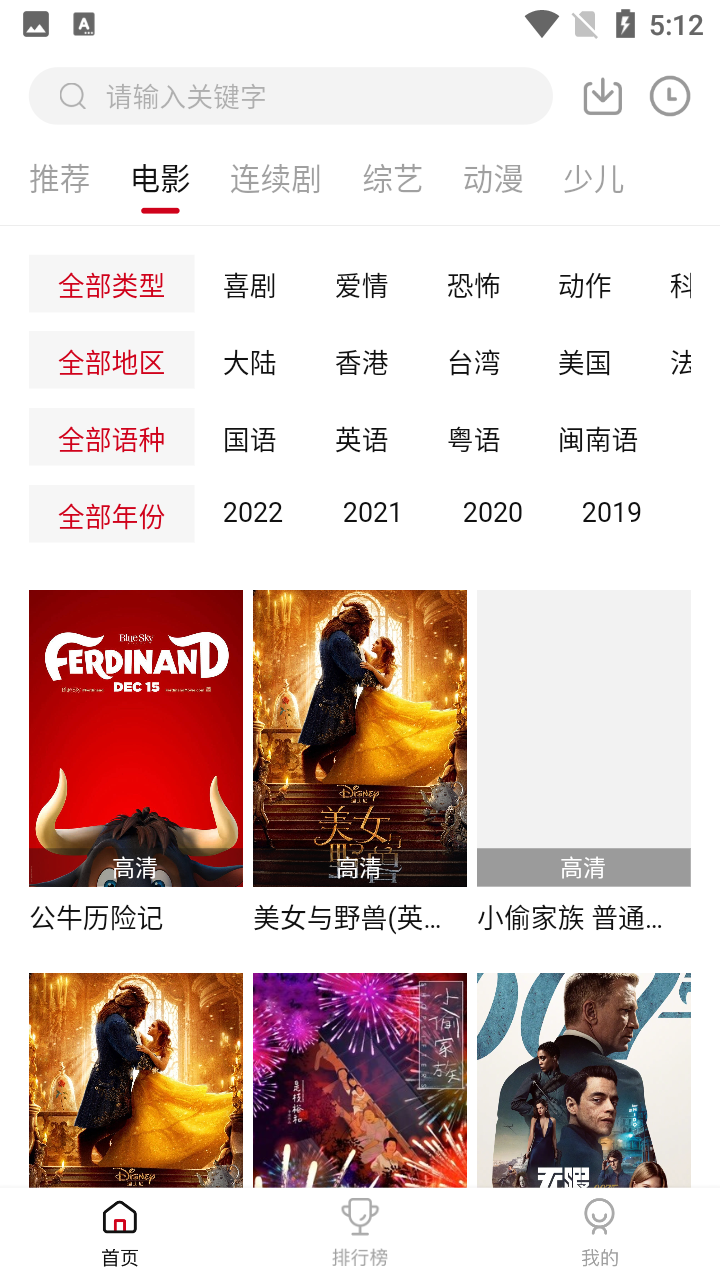Open the 全部类型 filter selector
720x1280 pixels.
(111, 283)
